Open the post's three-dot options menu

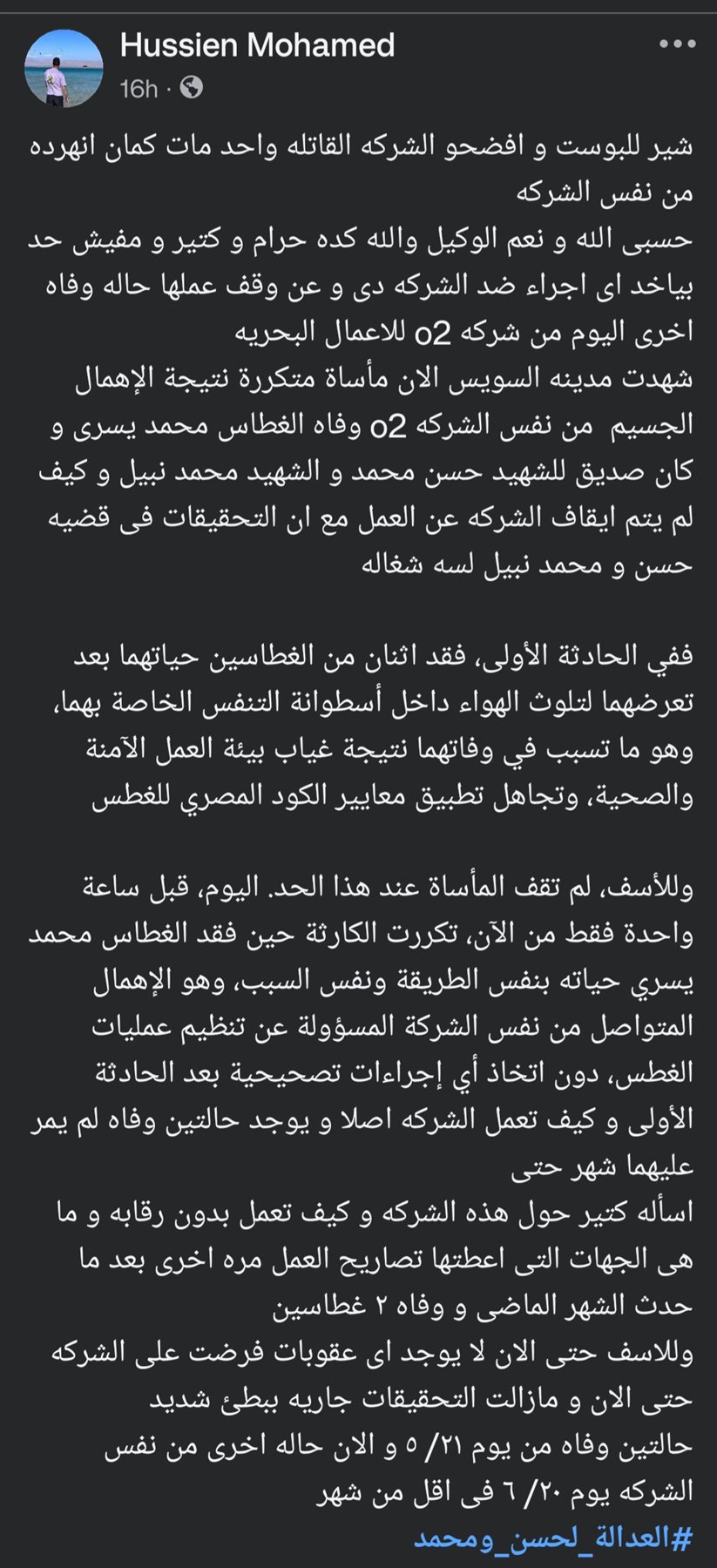(x=676, y=44)
